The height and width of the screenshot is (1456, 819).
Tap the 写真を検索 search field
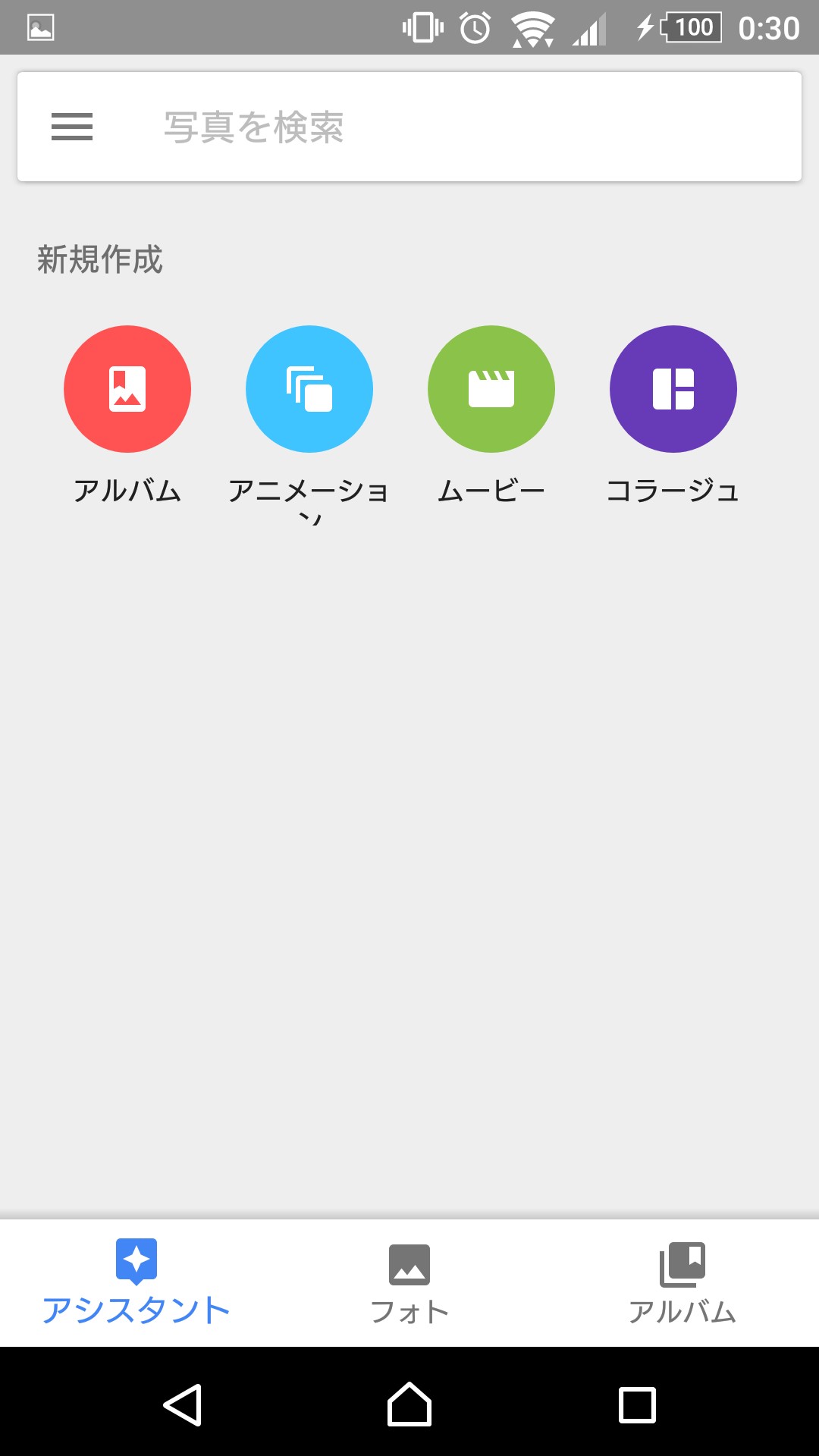click(x=455, y=127)
